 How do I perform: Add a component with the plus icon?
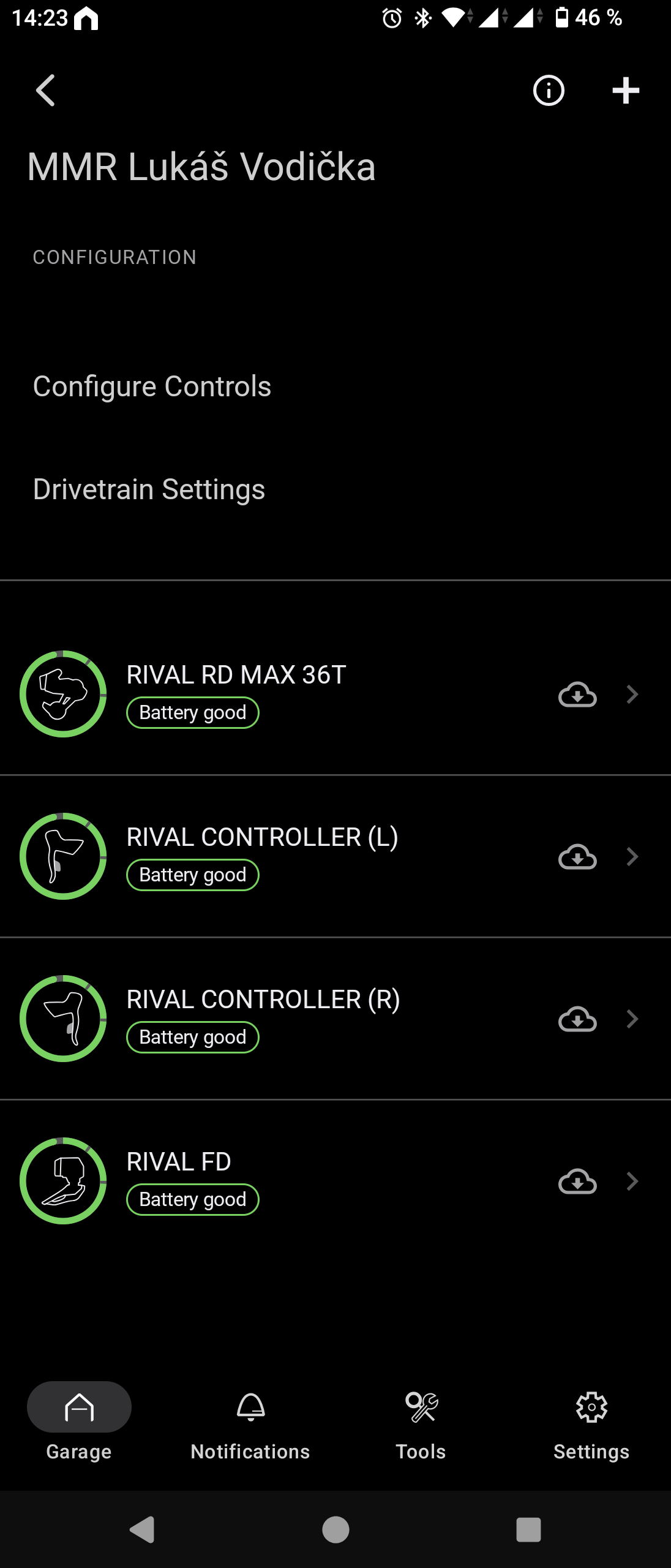pyautogui.click(x=625, y=91)
